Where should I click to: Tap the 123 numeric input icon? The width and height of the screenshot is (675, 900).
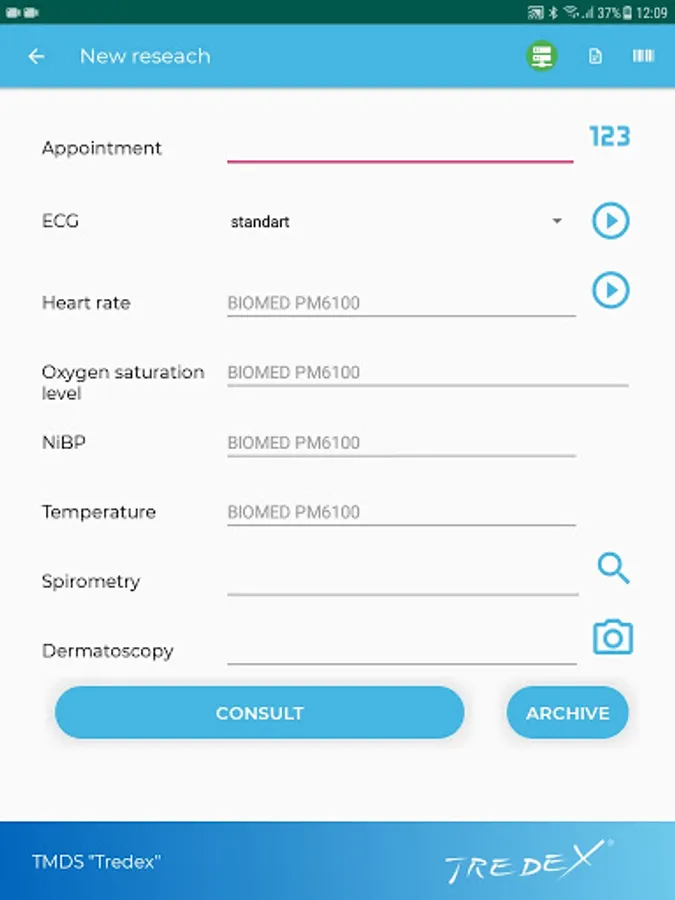click(x=610, y=137)
